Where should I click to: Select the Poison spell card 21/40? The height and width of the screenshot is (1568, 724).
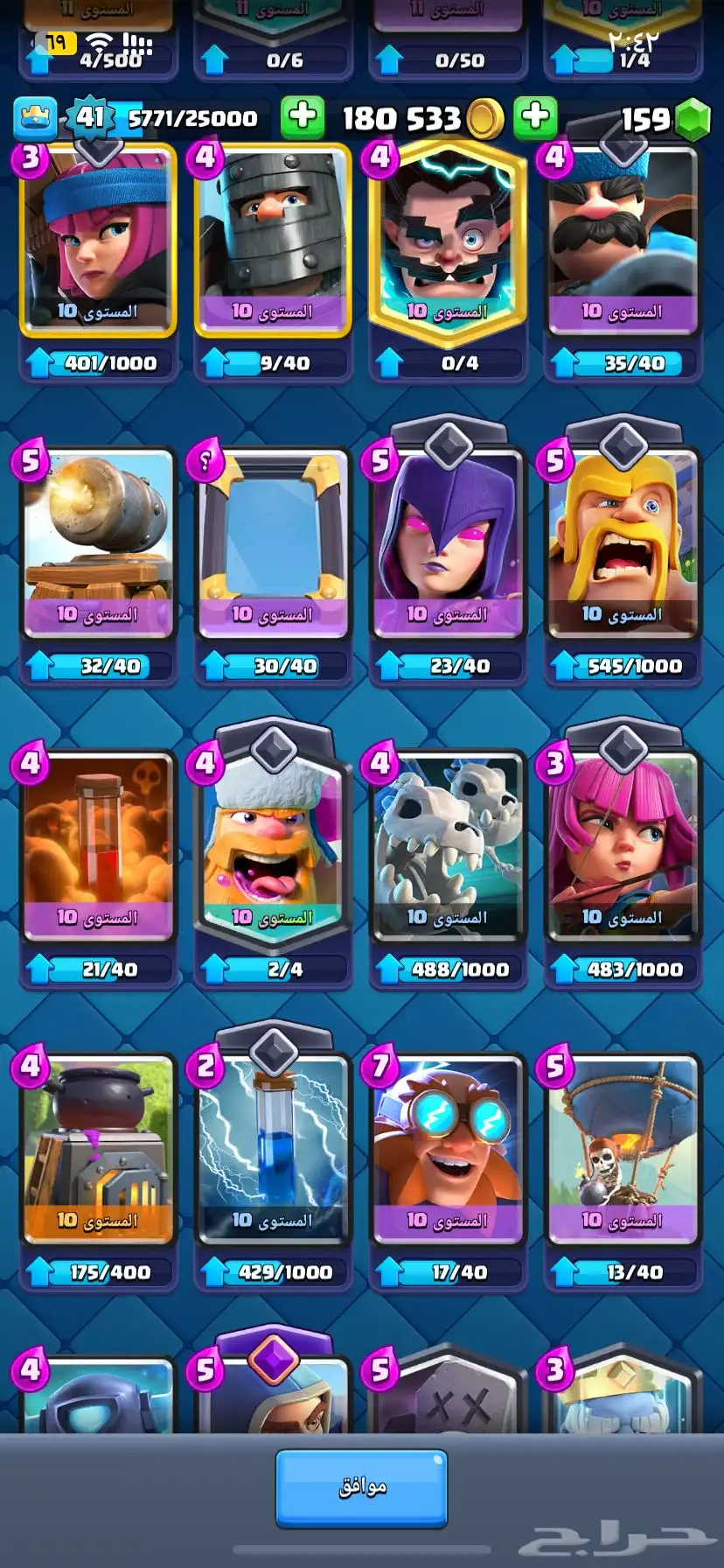[x=98, y=846]
